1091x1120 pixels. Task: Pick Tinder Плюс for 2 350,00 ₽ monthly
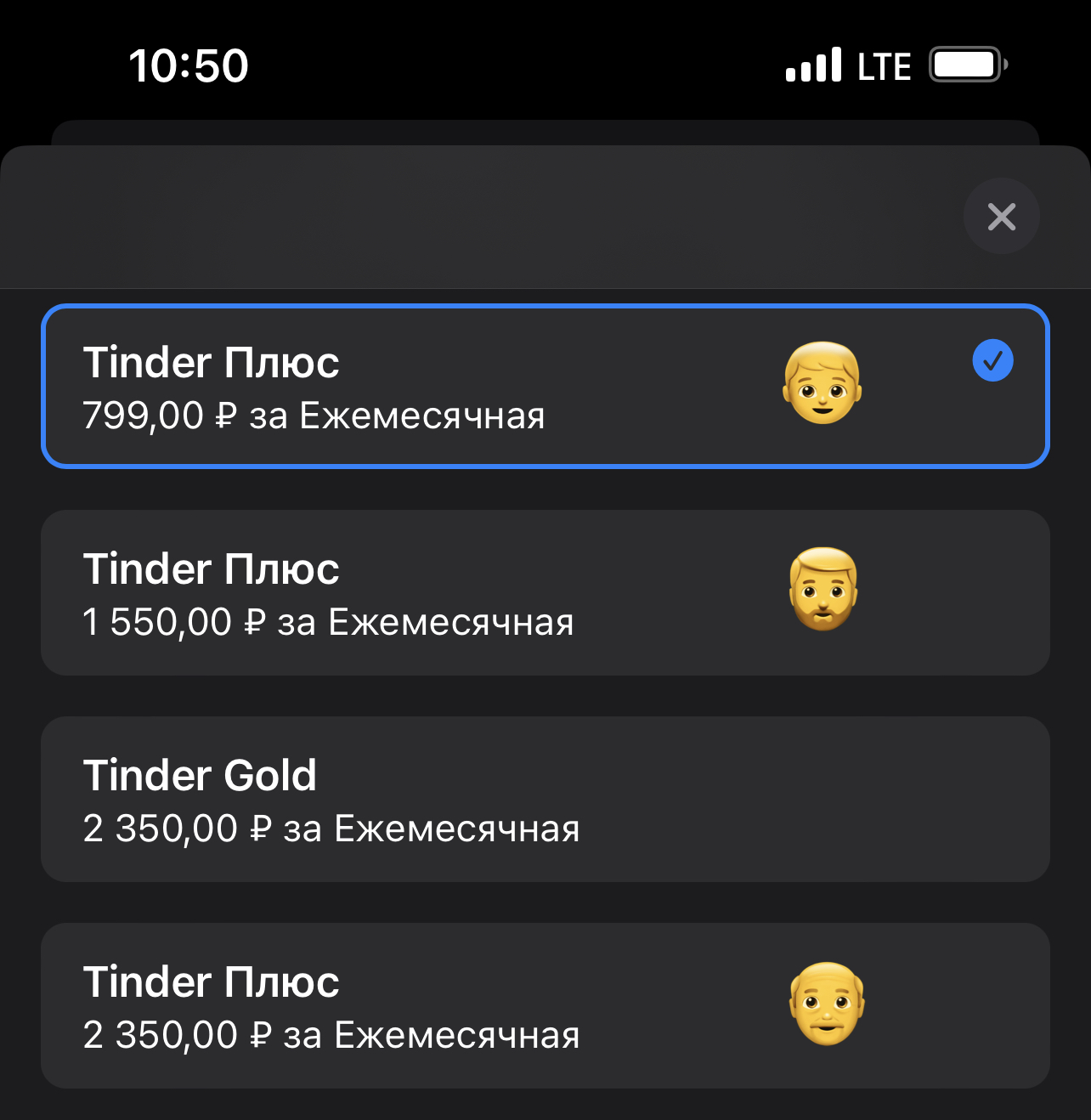[544, 1006]
